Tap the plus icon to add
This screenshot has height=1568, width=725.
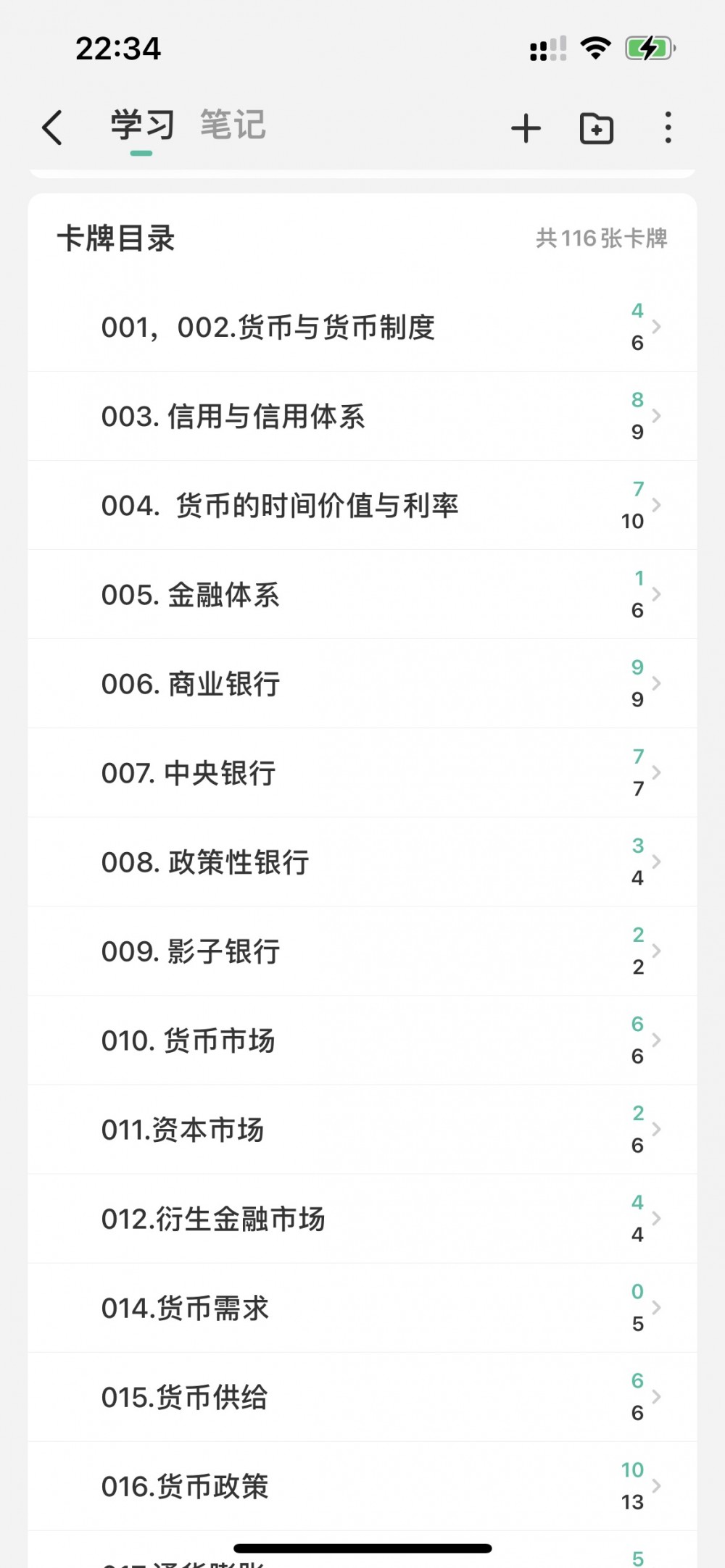[526, 128]
